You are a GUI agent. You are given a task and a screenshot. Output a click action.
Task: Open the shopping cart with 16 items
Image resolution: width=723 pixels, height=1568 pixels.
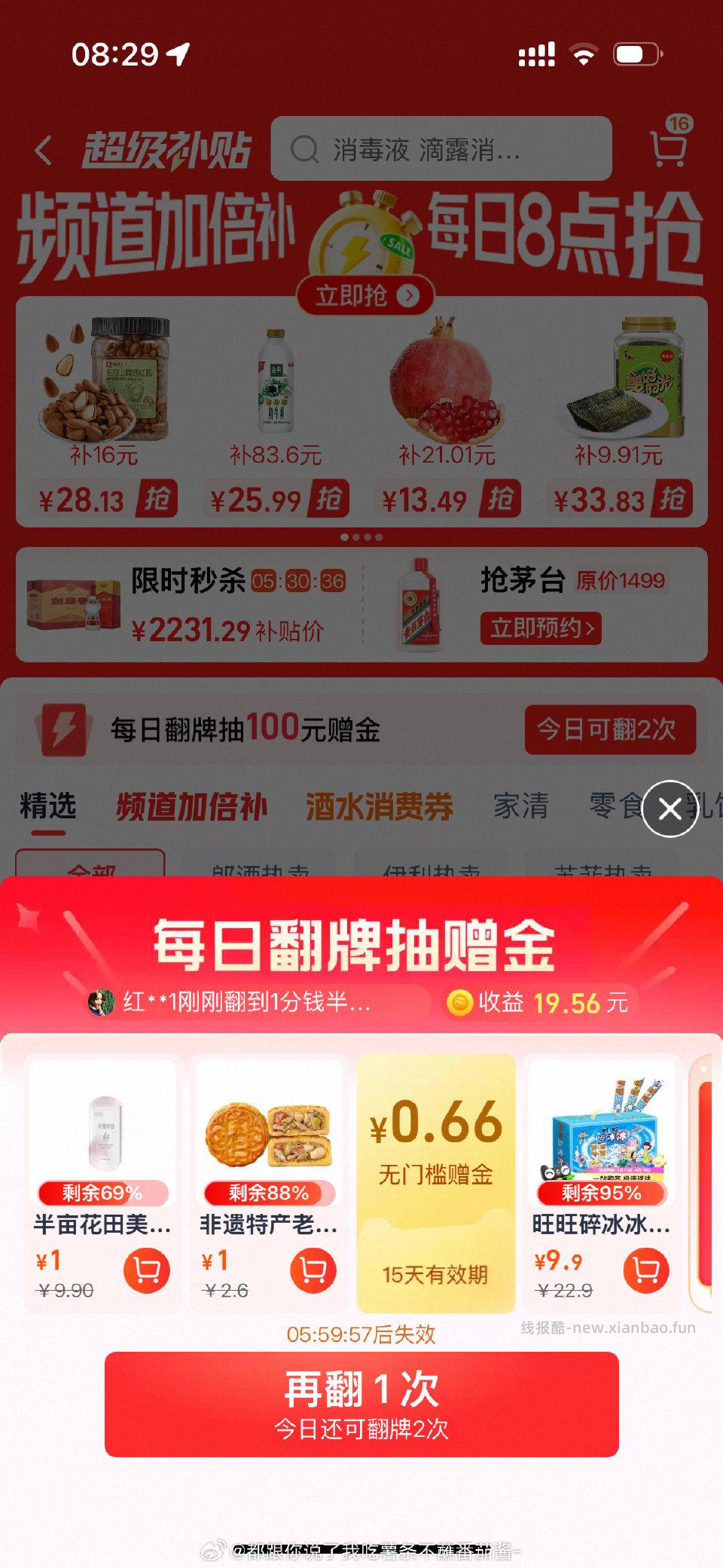pos(667,148)
